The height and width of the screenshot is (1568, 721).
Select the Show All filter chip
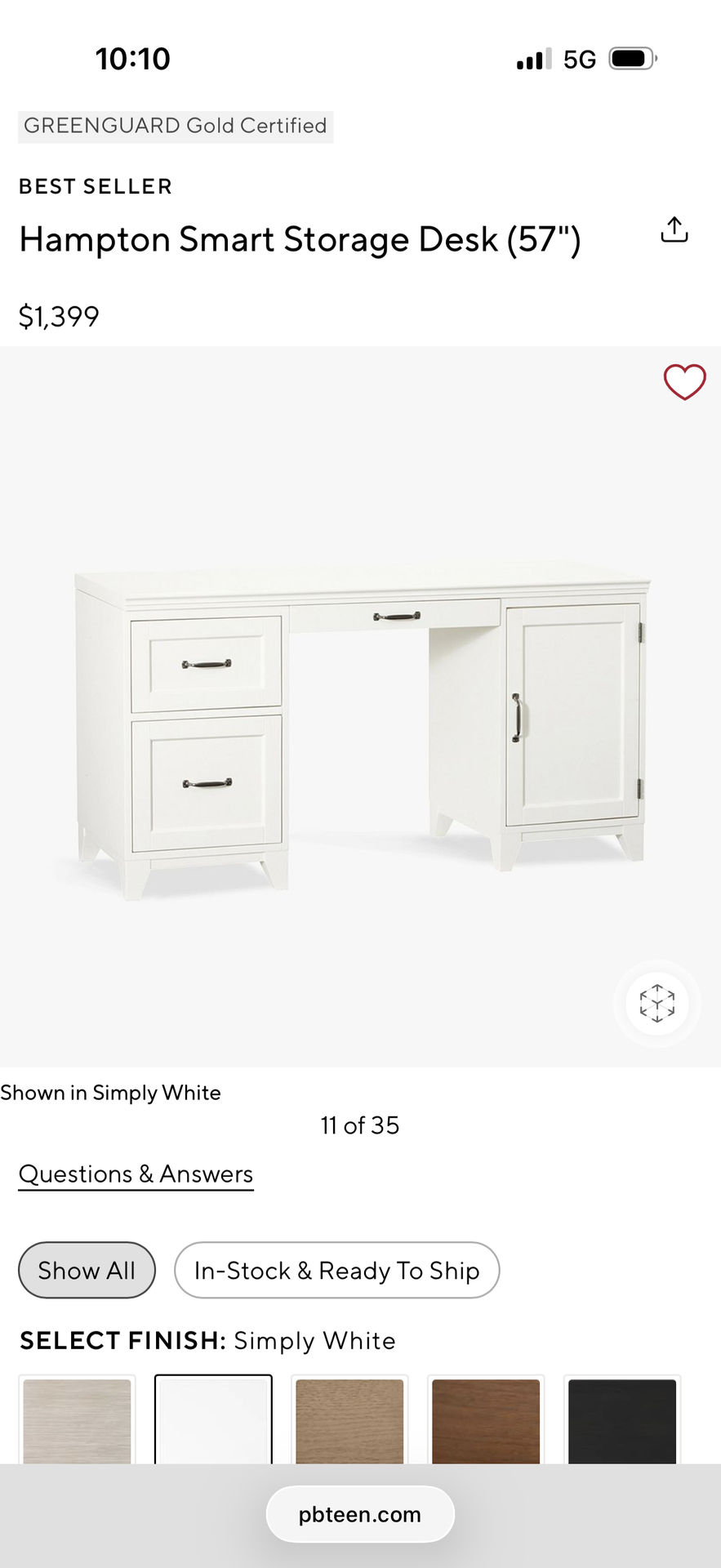click(x=87, y=1270)
